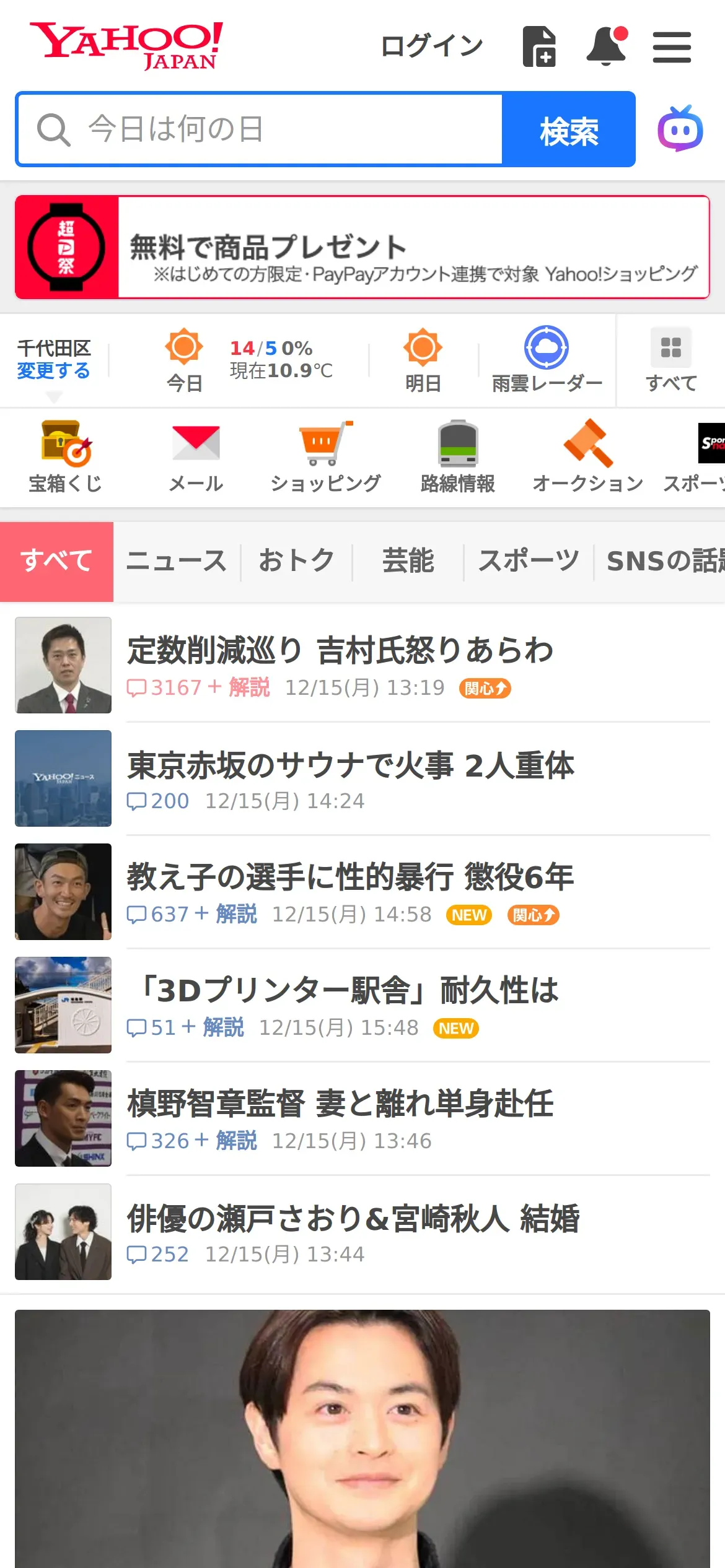The image size is (725, 1568).
Task: Open 路線情報 transit info
Action: pyautogui.click(x=457, y=457)
